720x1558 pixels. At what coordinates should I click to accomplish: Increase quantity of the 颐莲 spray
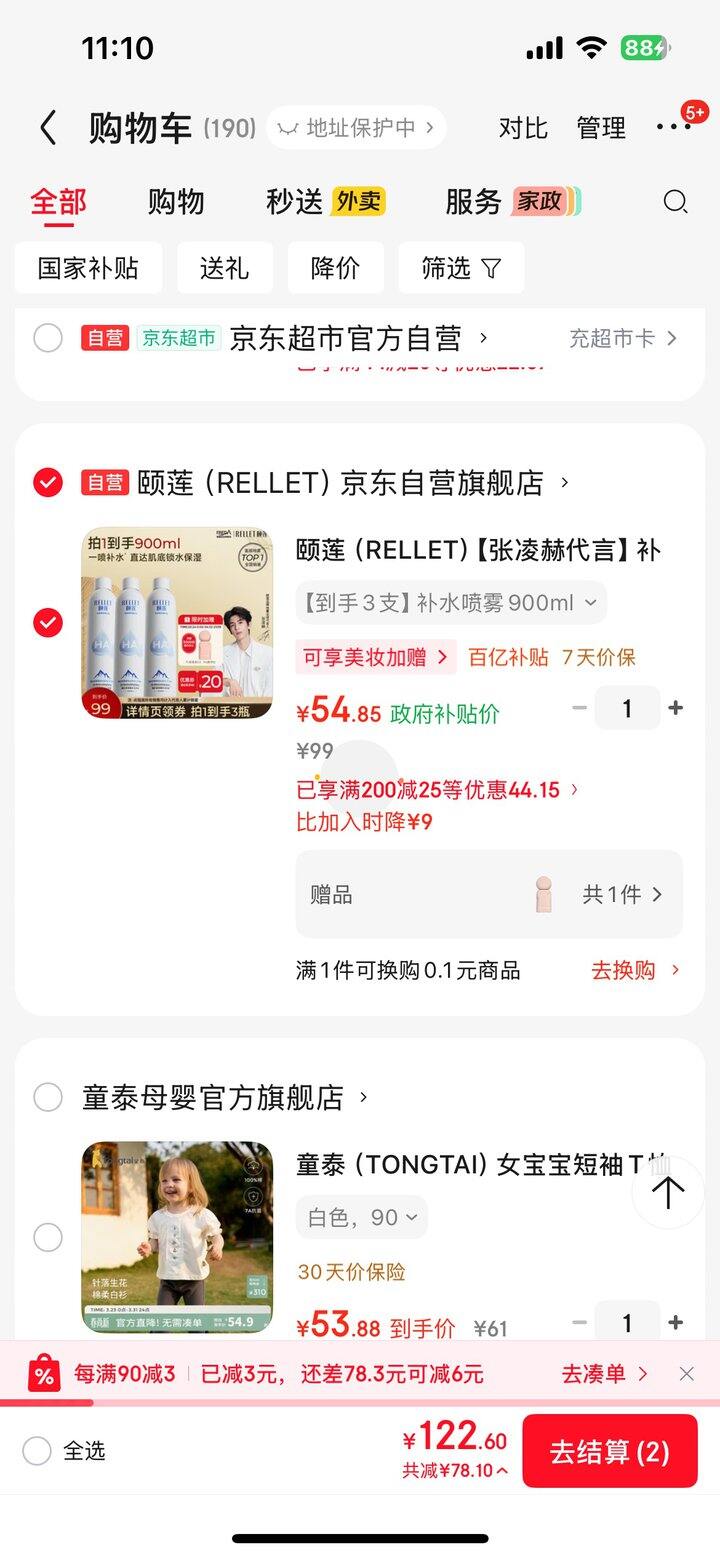click(676, 708)
